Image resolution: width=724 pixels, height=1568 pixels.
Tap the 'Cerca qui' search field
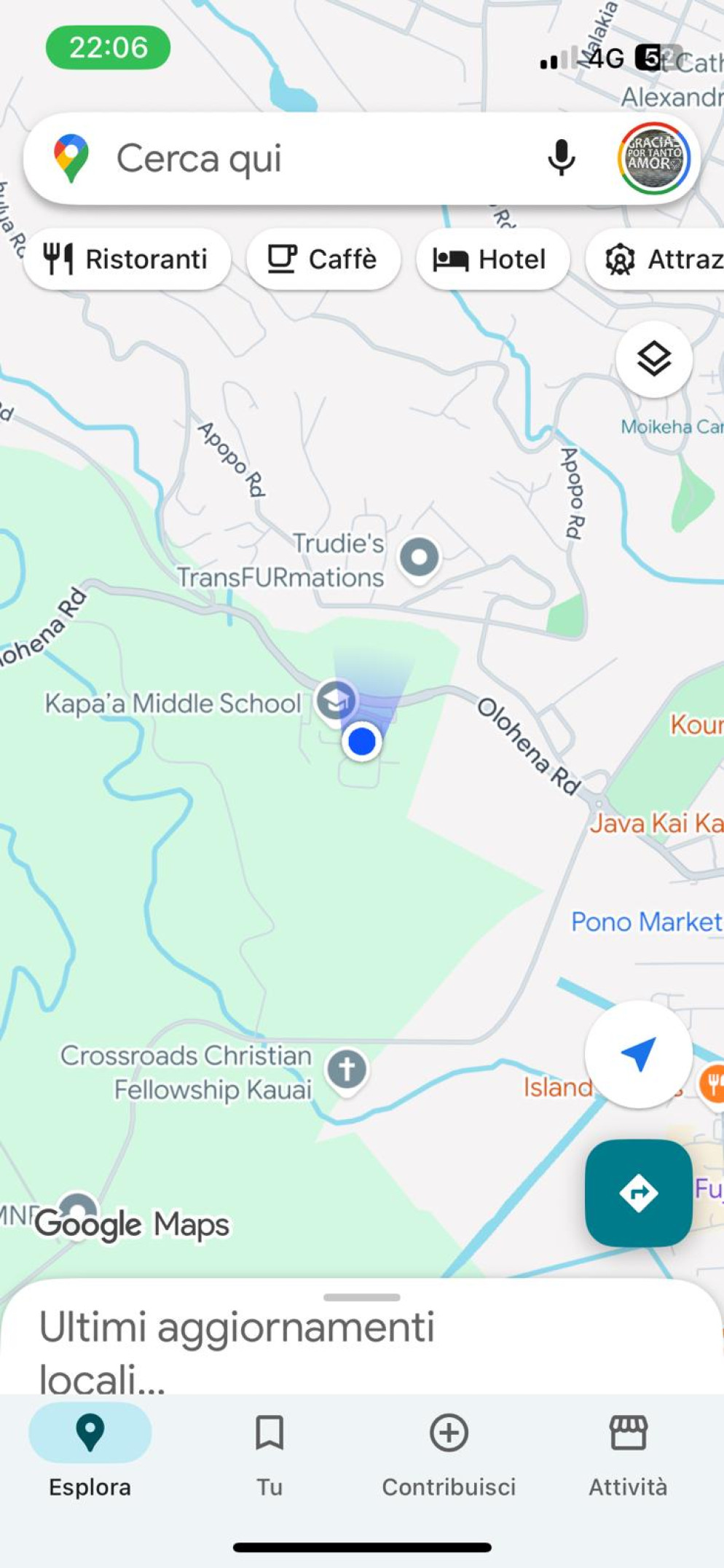coord(291,158)
